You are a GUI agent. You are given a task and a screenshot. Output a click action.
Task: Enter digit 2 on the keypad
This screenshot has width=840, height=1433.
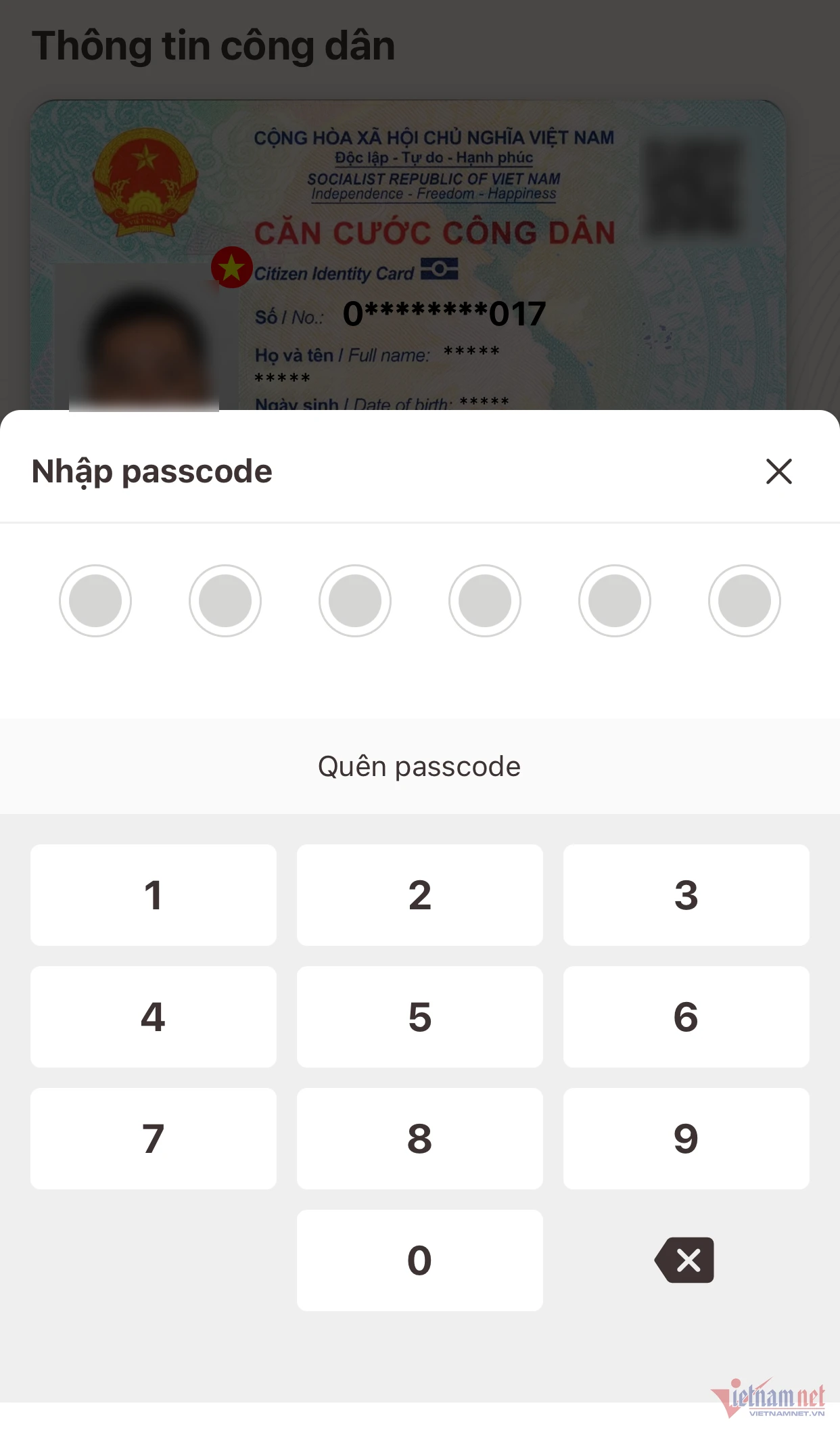(419, 895)
